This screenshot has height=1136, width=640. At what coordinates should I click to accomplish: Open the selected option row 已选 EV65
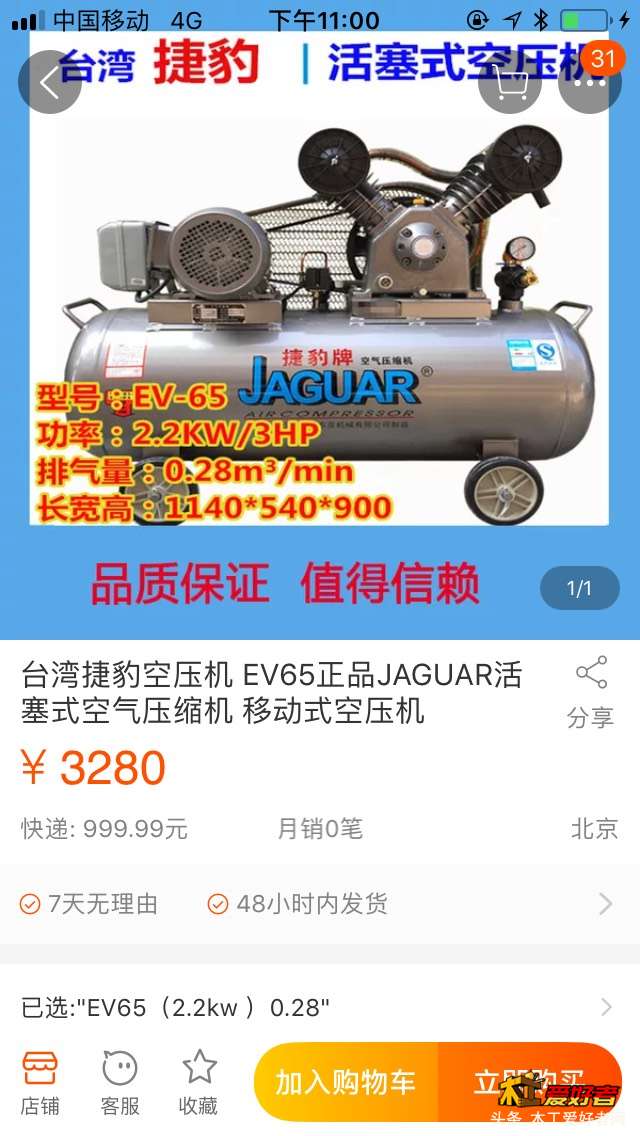(320, 1007)
